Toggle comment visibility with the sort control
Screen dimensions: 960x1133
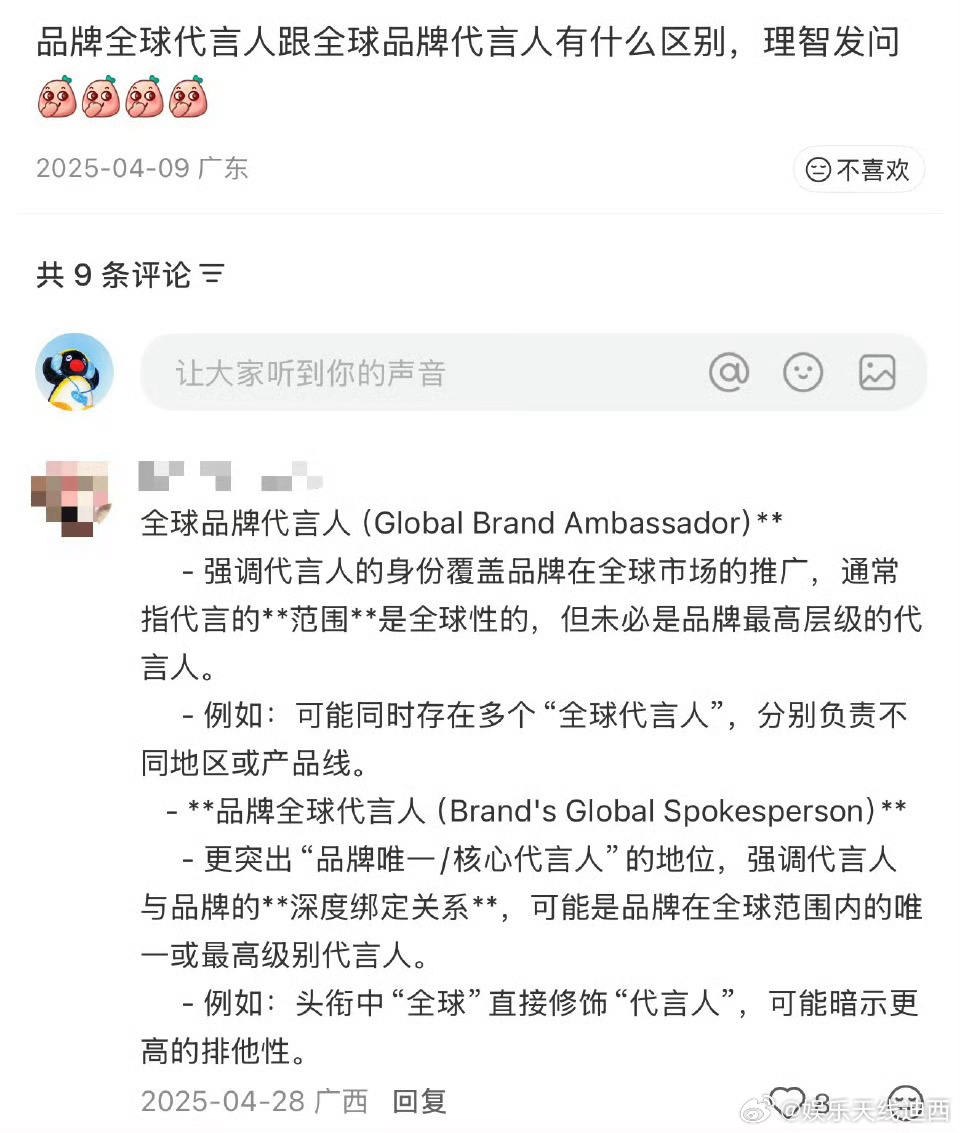[x=211, y=272]
